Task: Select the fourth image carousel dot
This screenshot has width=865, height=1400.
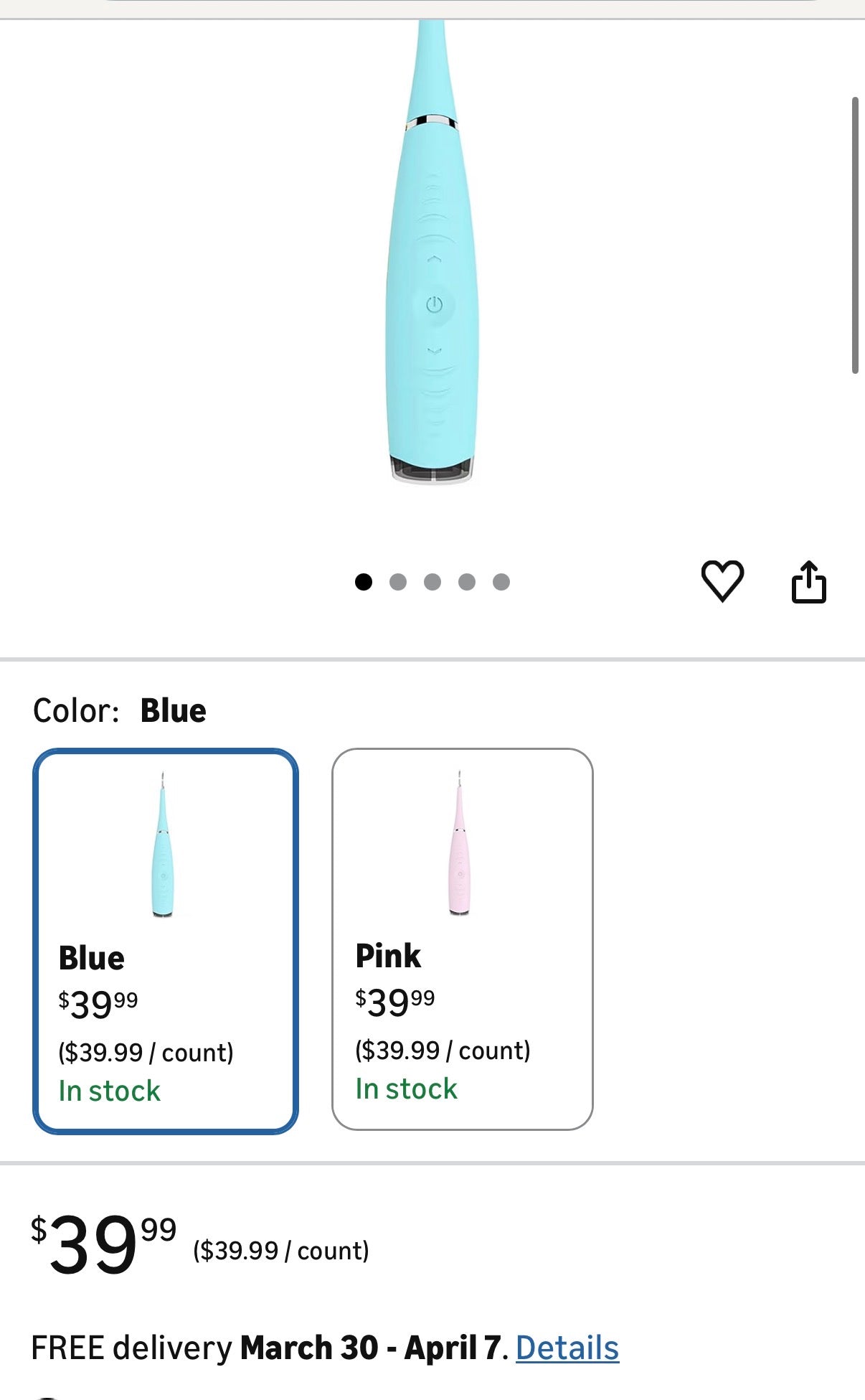Action: click(467, 582)
